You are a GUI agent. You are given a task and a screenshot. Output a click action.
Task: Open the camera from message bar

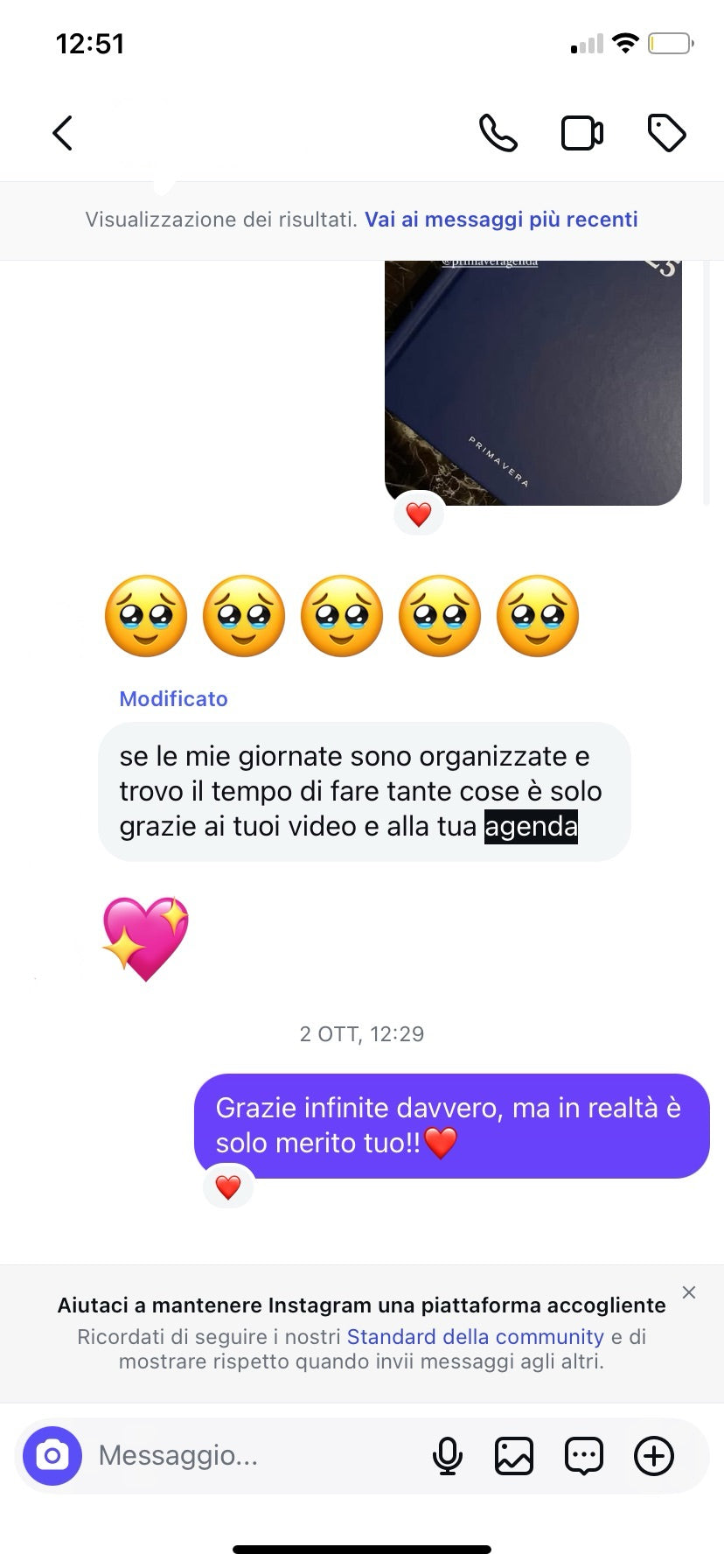[x=52, y=1456]
